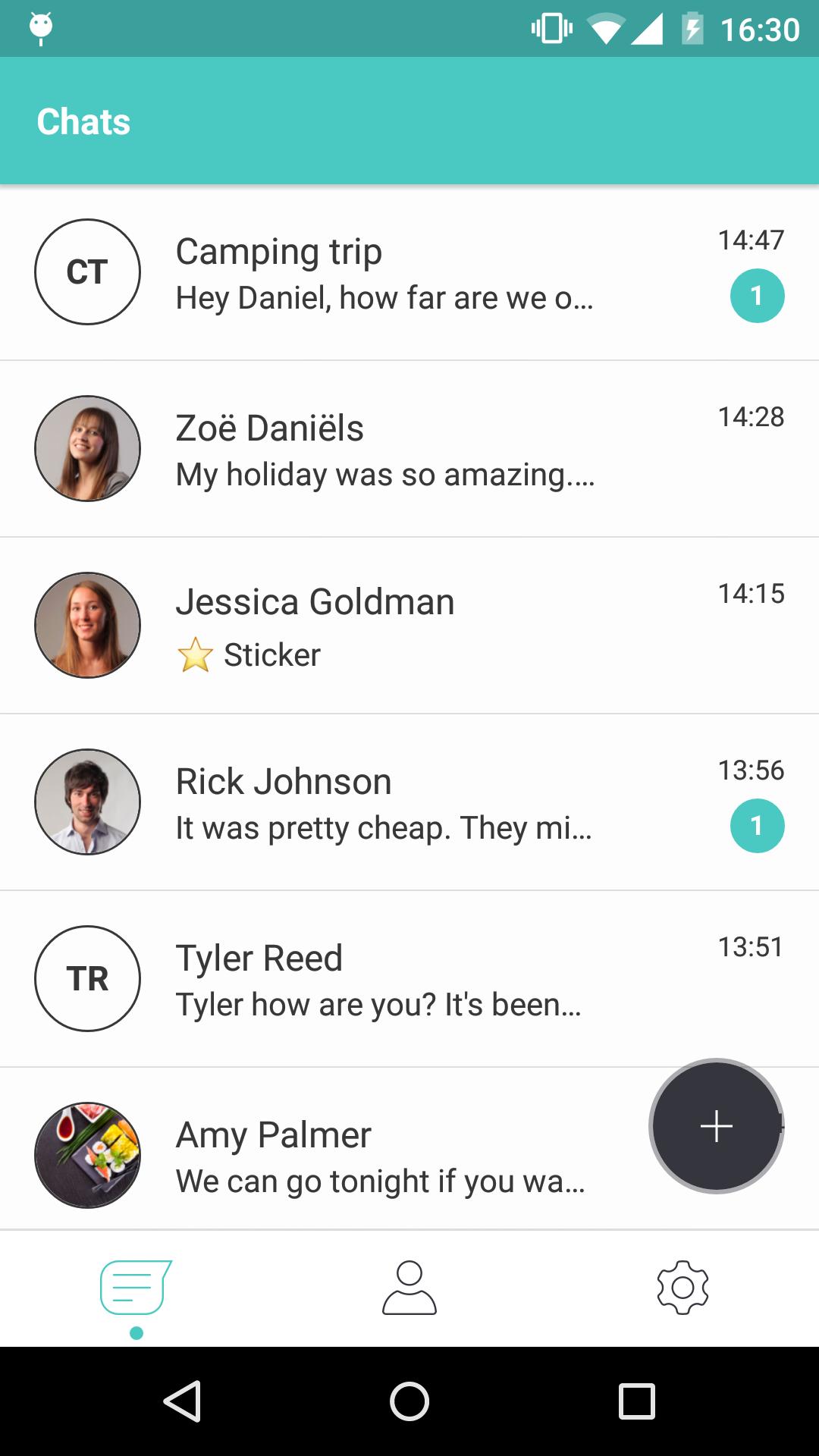Go back using the system back button
The height and width of the screenshot is (1456, 819).
pyautogui.click(x=182, y=1401)
